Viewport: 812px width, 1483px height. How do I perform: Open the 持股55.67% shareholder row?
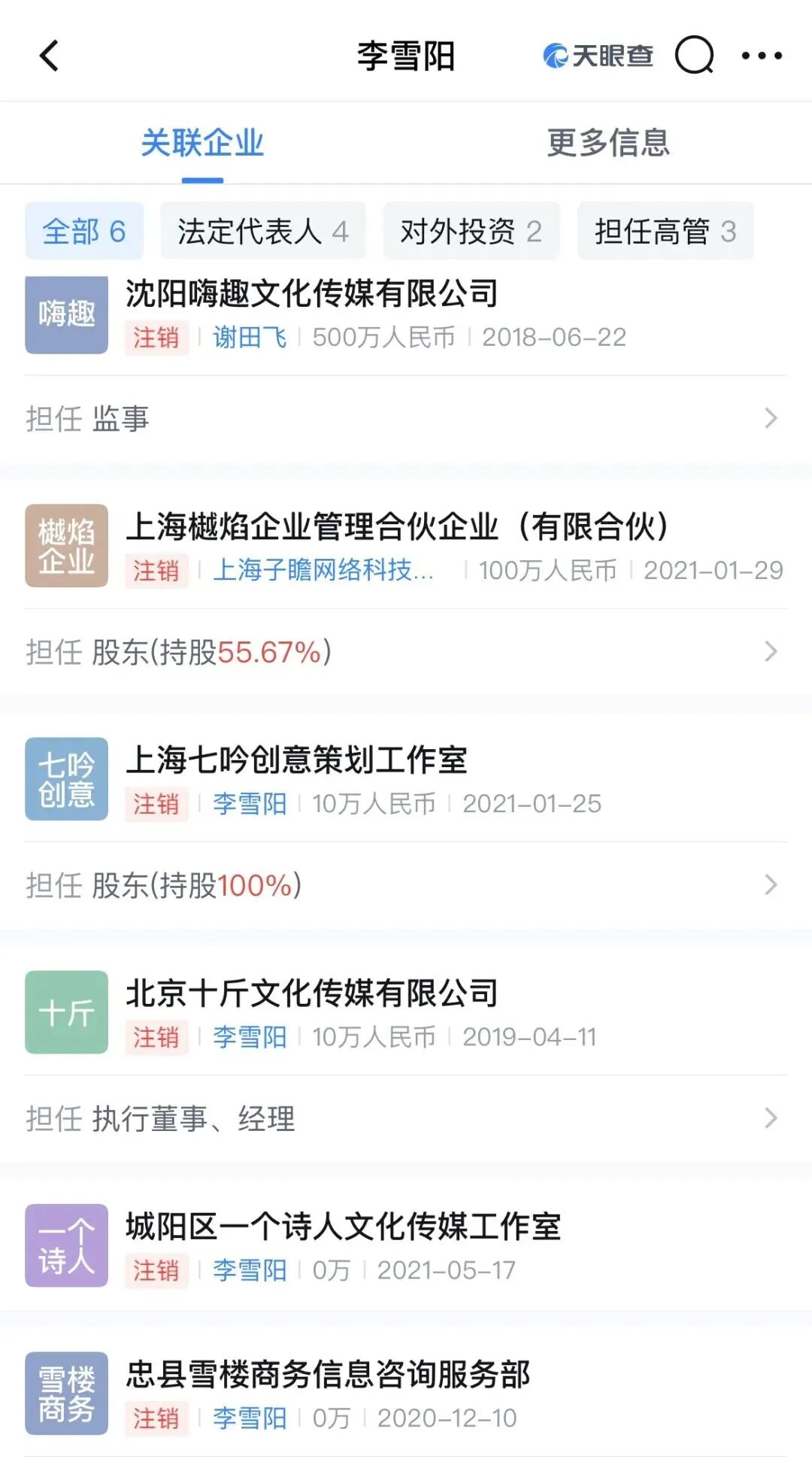pos(404,652)
